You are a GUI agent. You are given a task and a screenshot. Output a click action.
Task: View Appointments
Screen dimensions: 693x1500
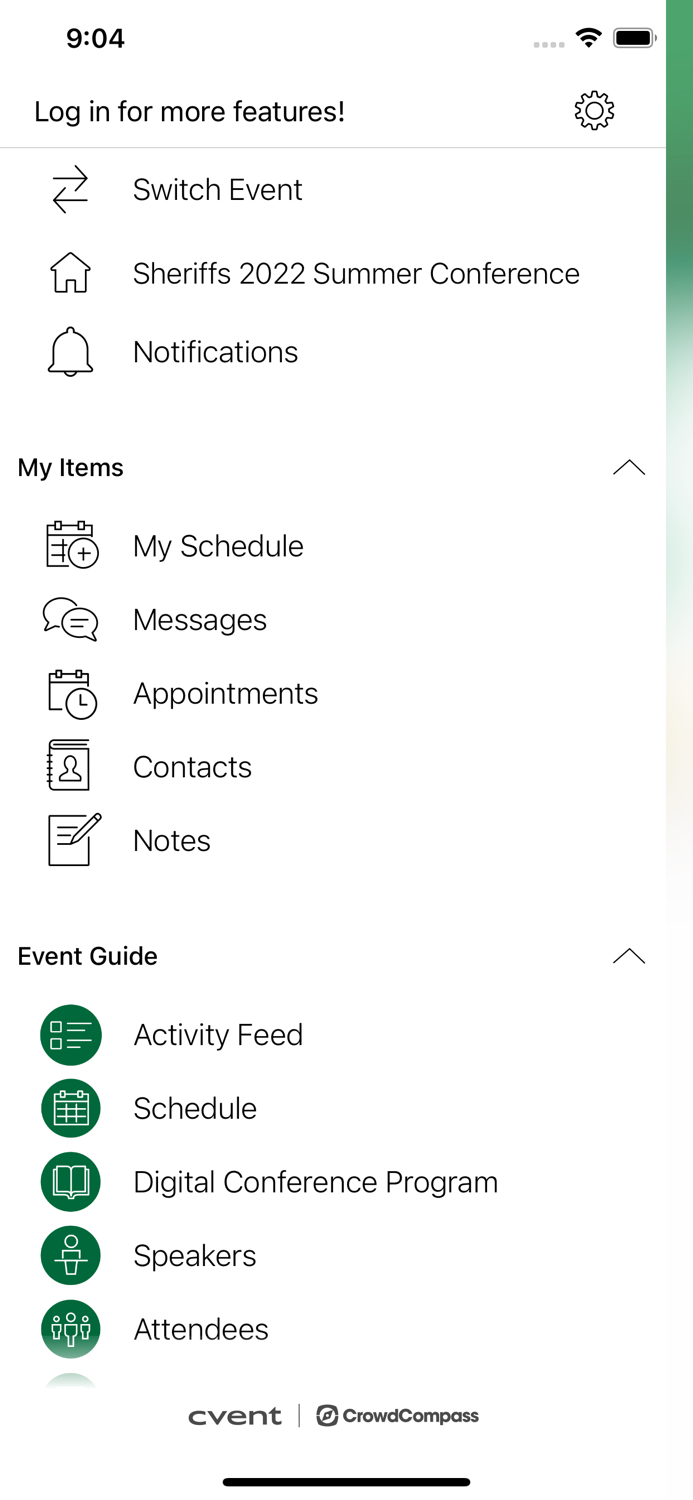coord(225,694)
